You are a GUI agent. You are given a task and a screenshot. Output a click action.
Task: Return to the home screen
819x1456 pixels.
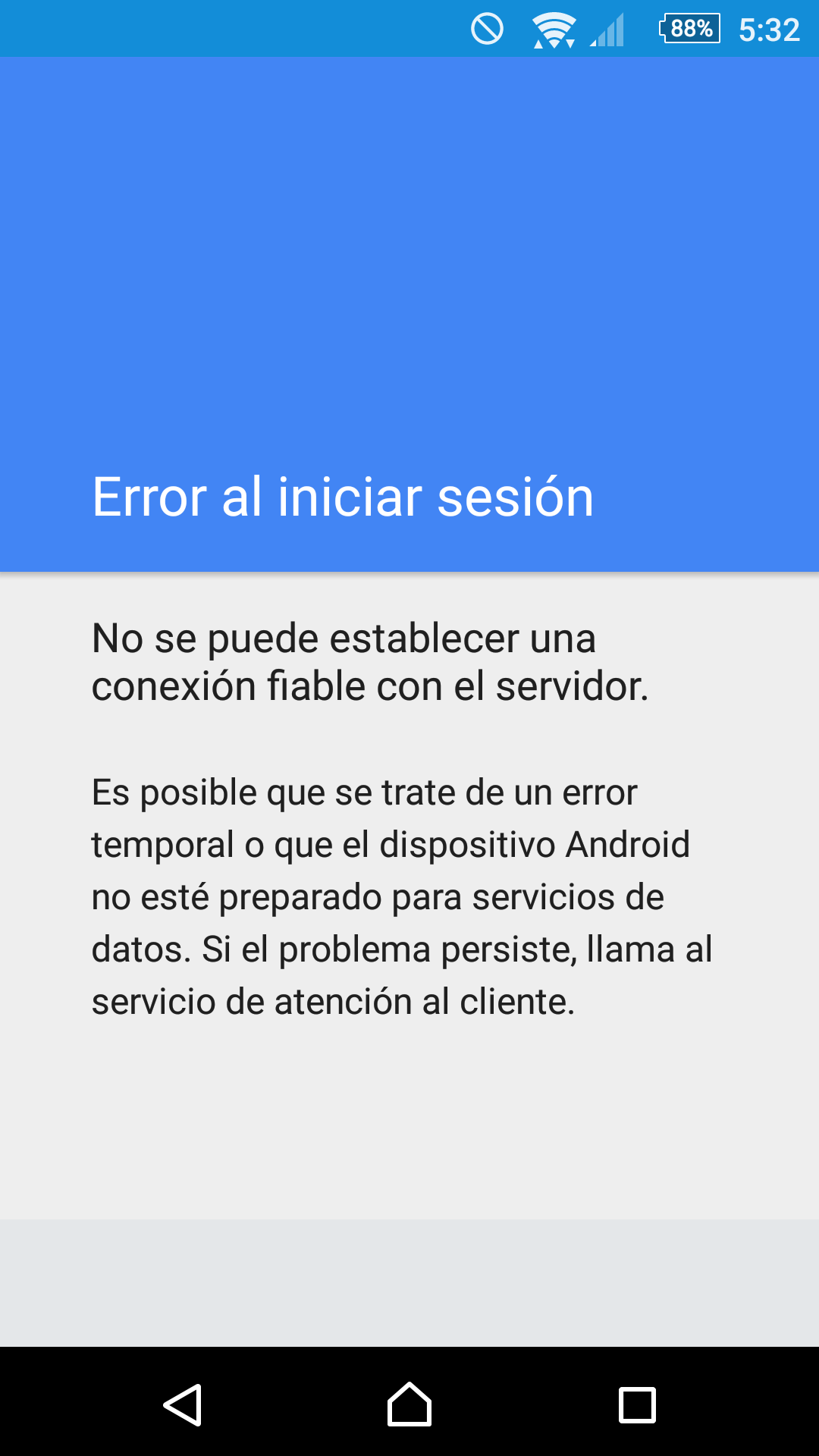[409, 1404]
